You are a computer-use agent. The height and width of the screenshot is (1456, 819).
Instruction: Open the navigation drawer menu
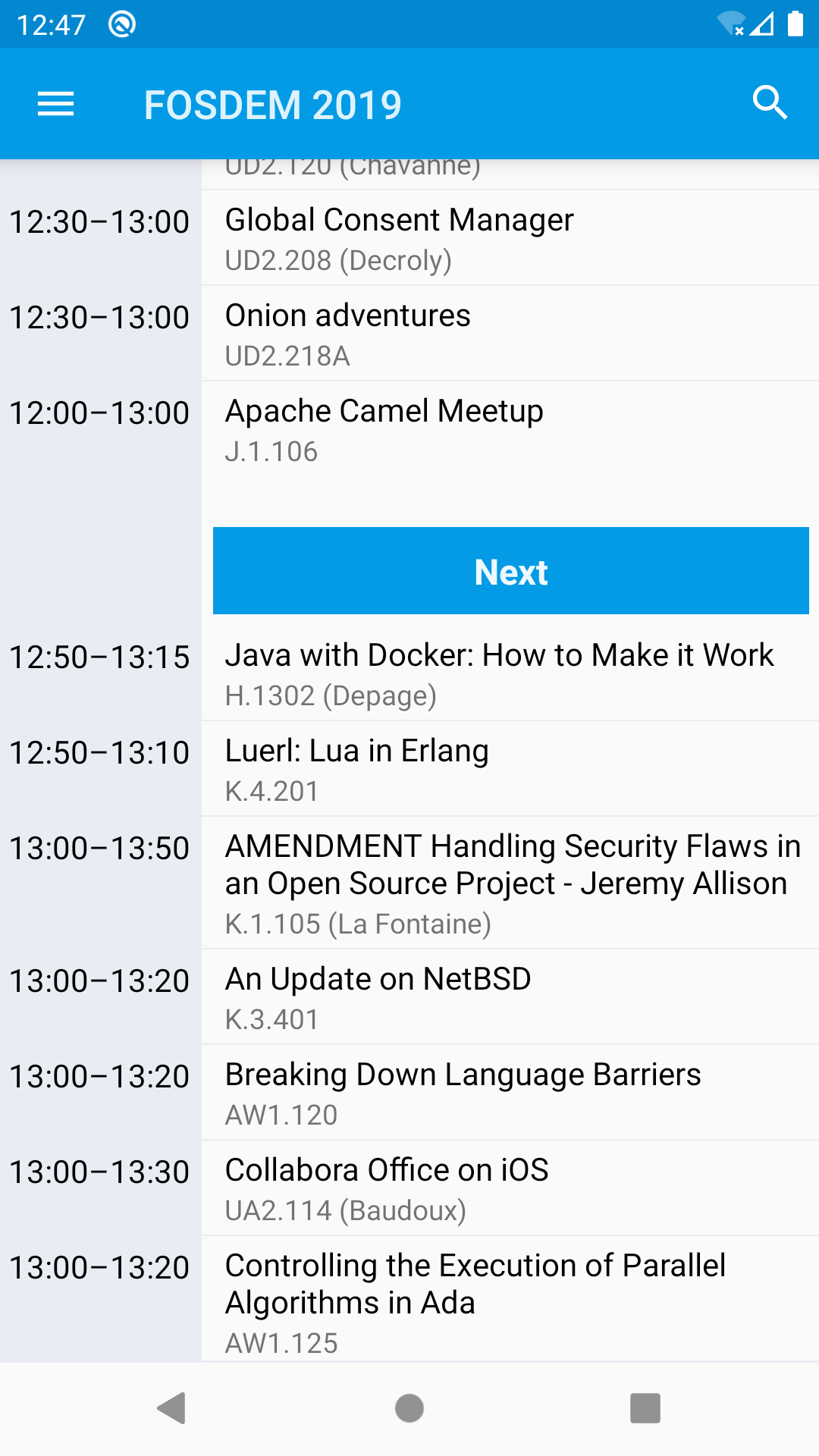coord(56,104)
